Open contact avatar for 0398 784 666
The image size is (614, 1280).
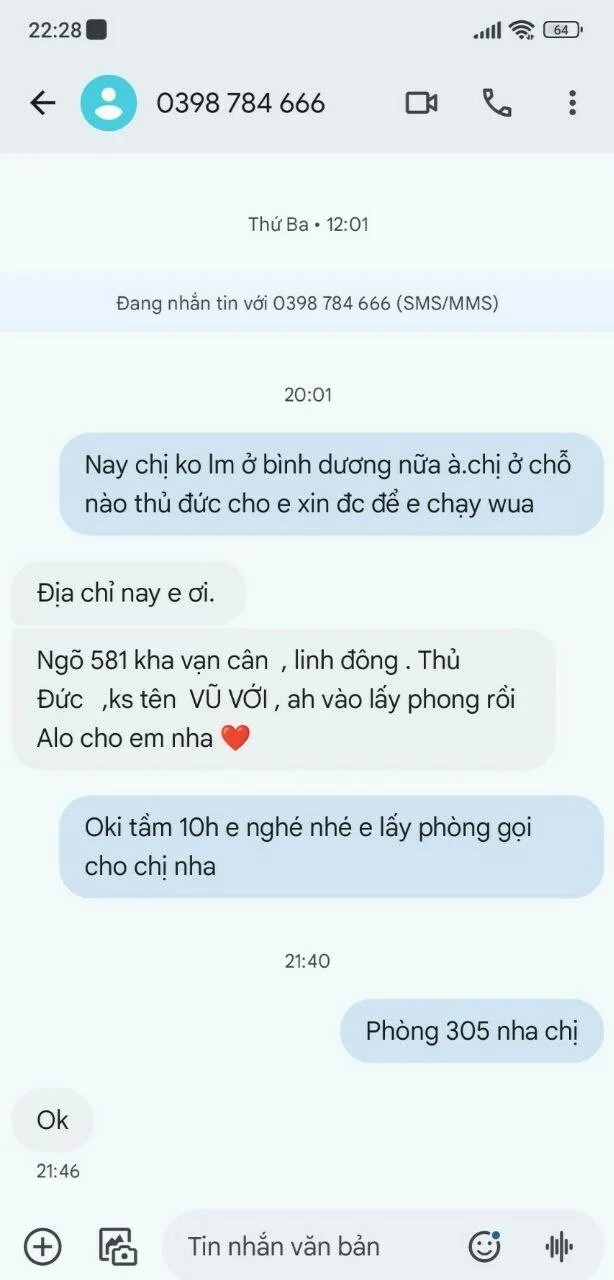point(108,103)
